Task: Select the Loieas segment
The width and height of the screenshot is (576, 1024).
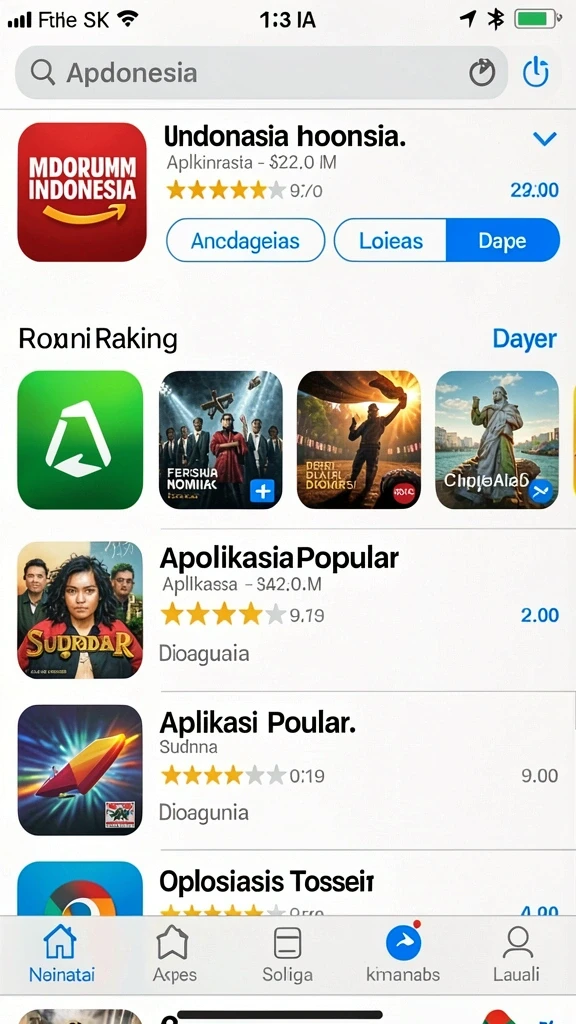Action: pyautogui.click(x=391, y=240)
